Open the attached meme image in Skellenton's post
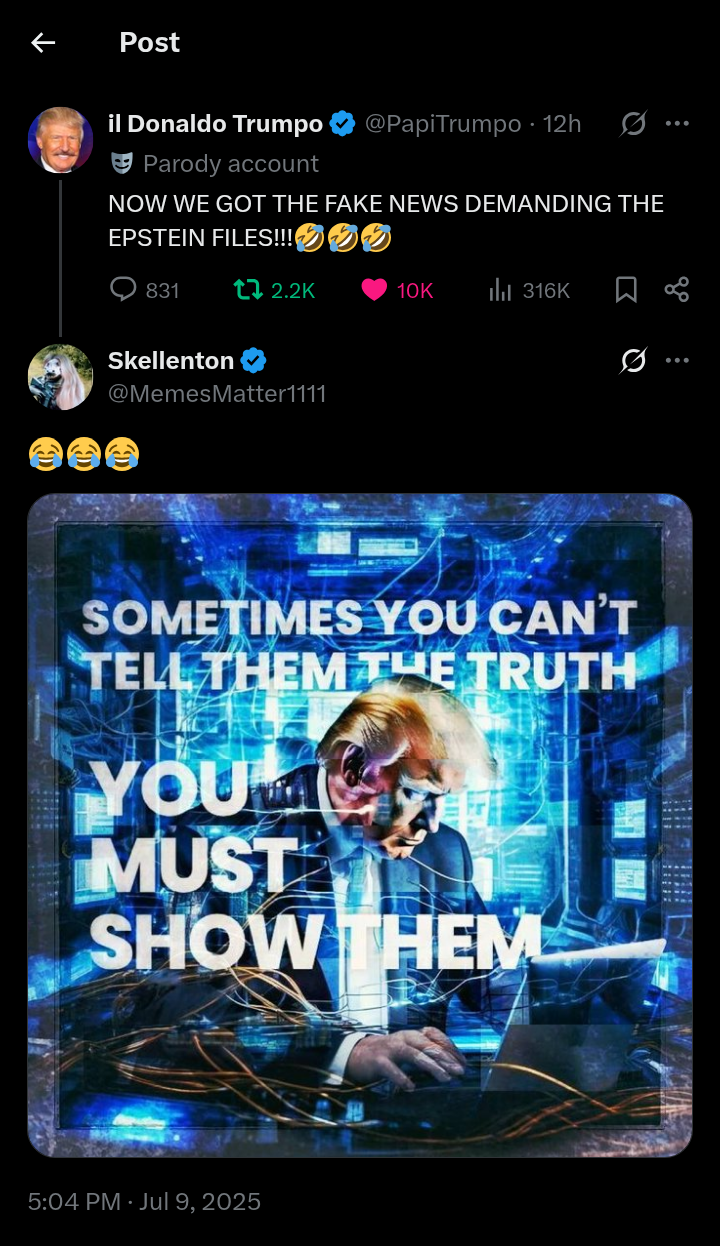This screenshot has width=720, height=1246. coord(360,825)
